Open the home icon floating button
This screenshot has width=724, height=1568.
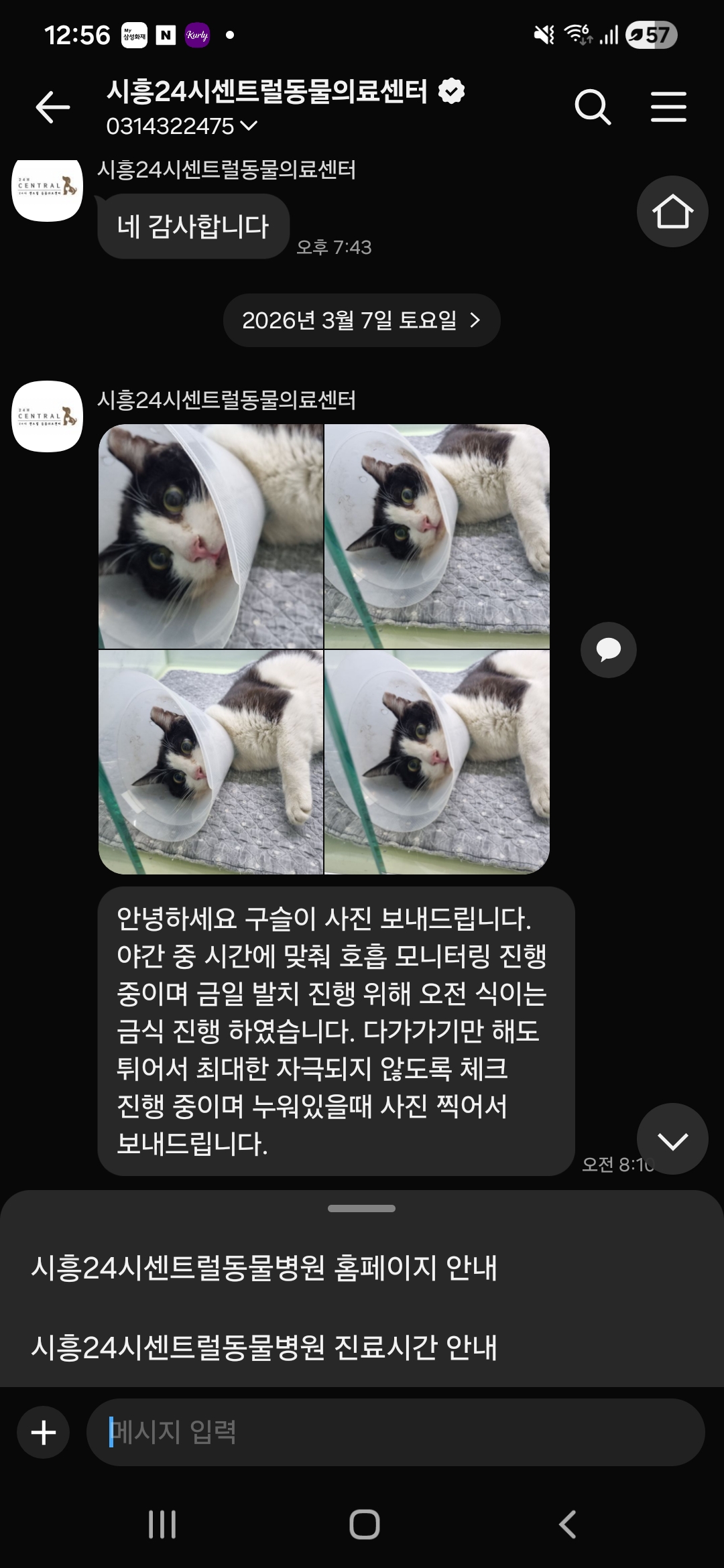[672, 212]
